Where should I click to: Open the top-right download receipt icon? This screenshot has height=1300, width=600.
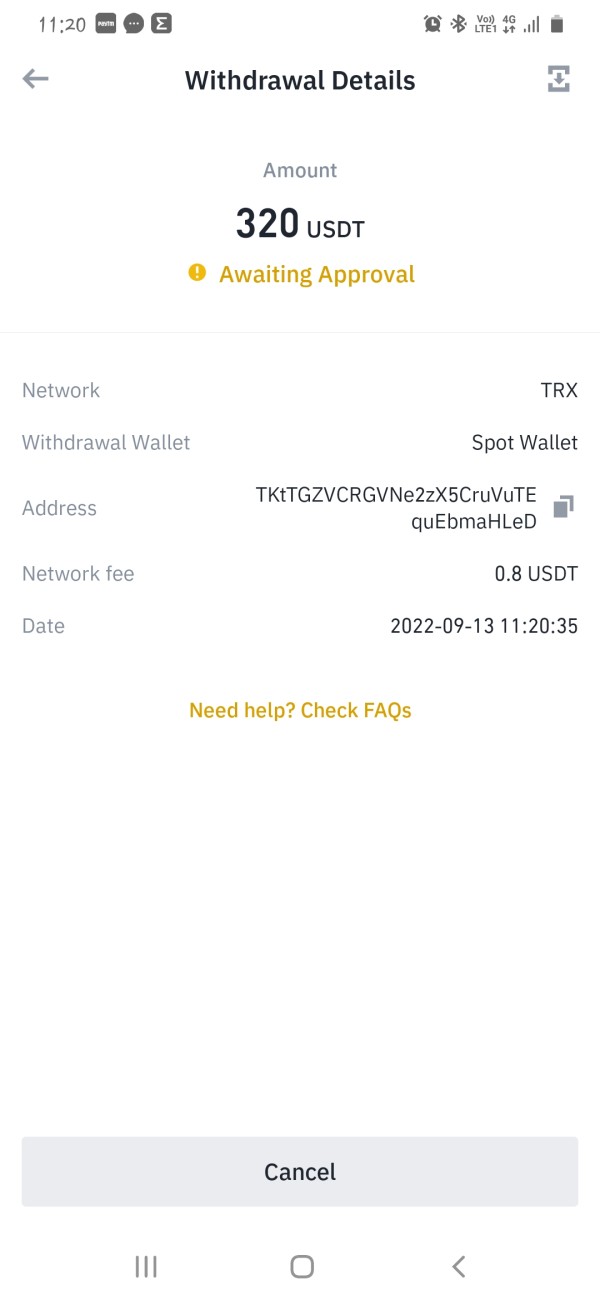(x=558, y=79)
